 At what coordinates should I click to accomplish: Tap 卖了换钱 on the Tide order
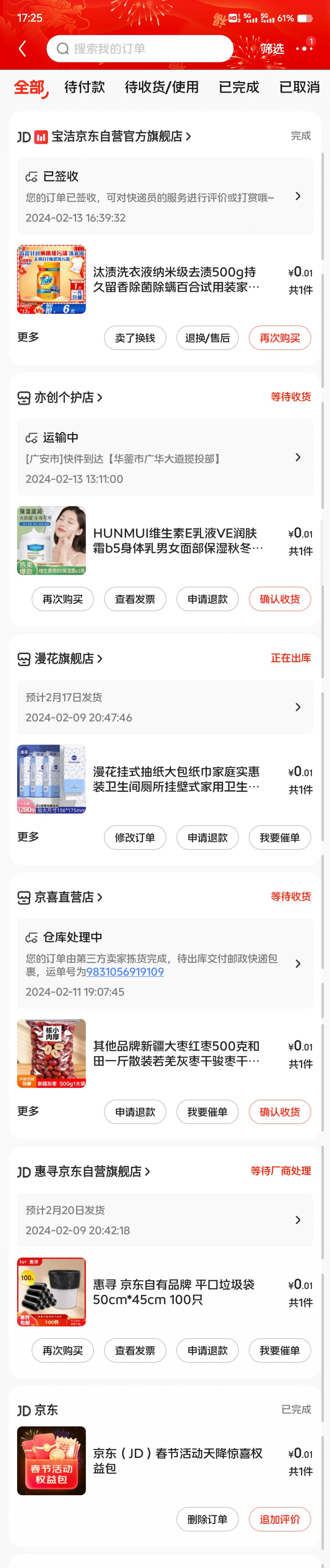click(x=135, y=338)
